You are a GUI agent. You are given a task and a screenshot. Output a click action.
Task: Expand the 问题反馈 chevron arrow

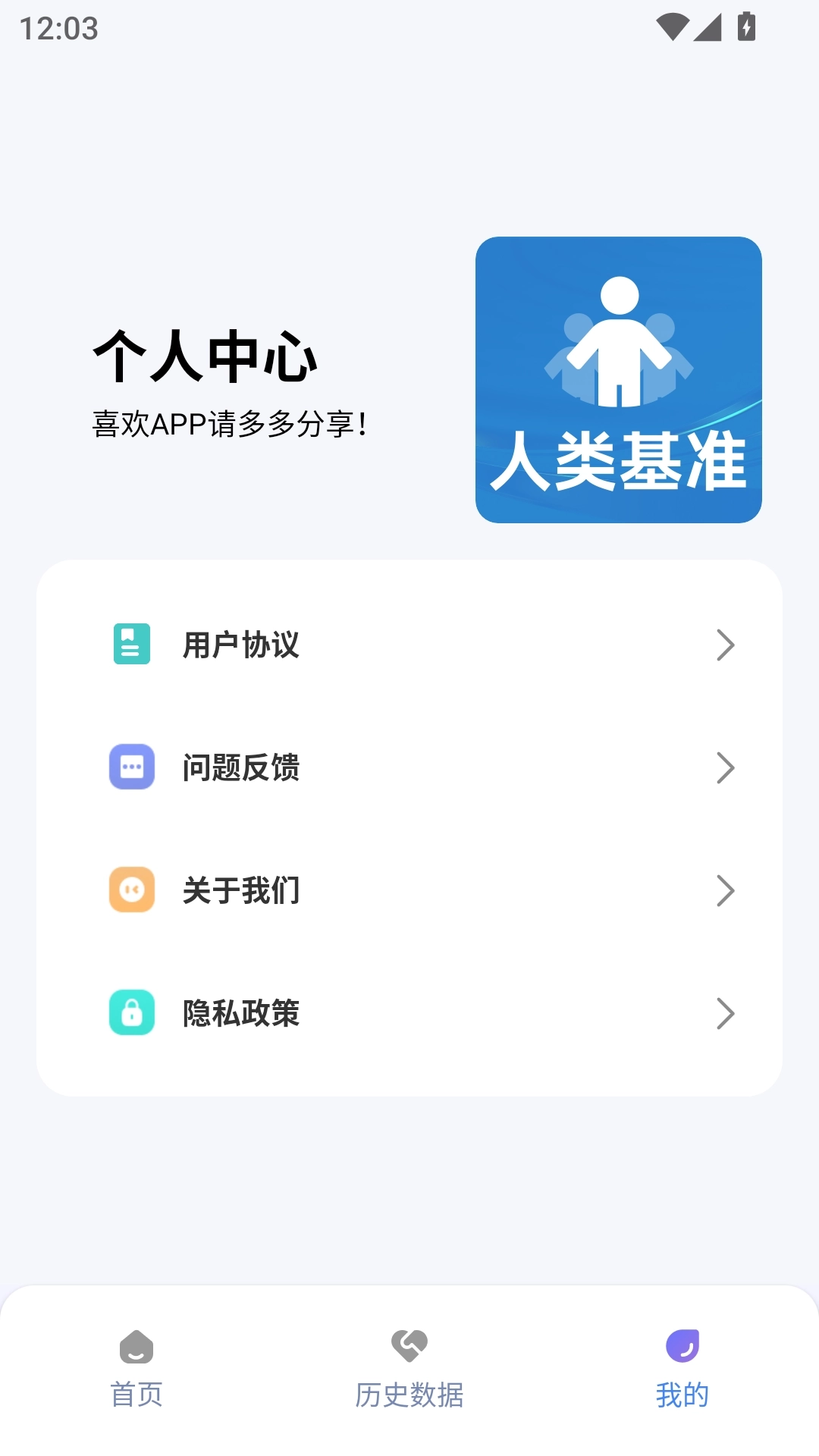coord(726,768)
